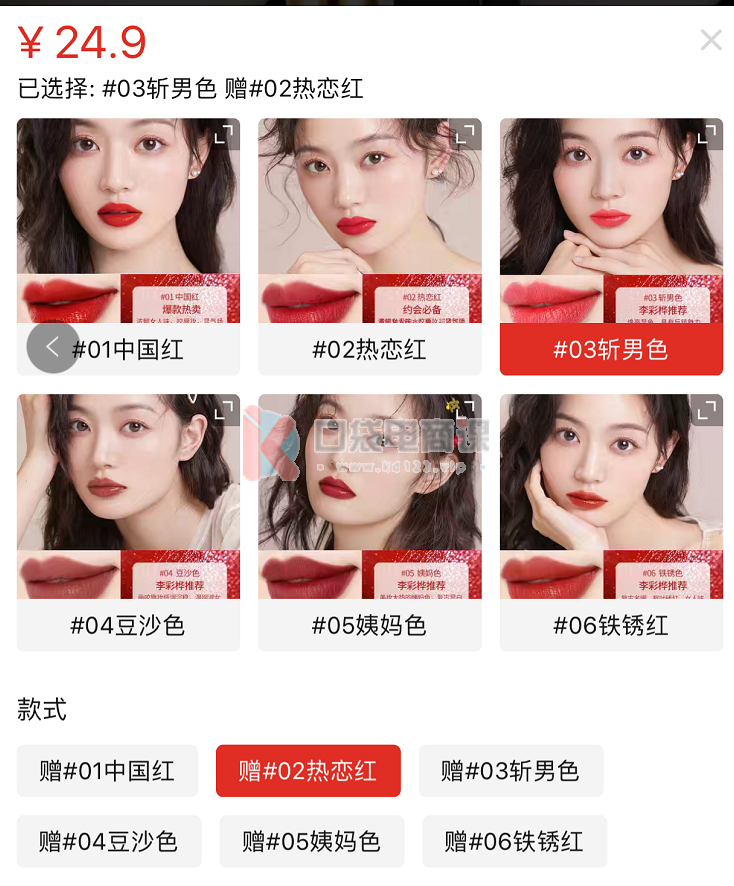Choose 赠#03斩男色 as the gift
This screenshot has height=886, width=734.
click(x=510, y=771)
